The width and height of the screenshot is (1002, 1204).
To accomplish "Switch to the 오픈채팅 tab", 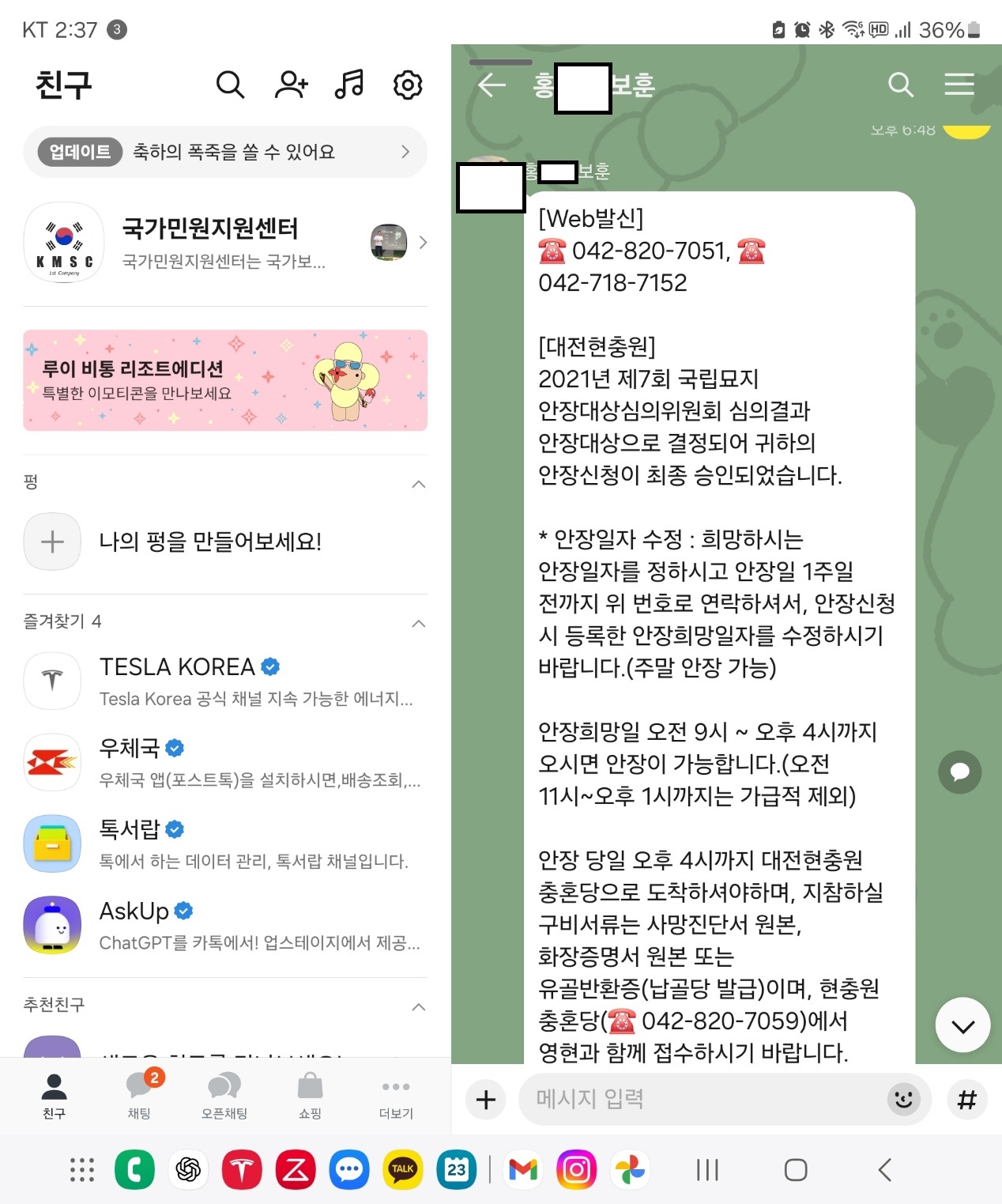I will coord(224,1094).
